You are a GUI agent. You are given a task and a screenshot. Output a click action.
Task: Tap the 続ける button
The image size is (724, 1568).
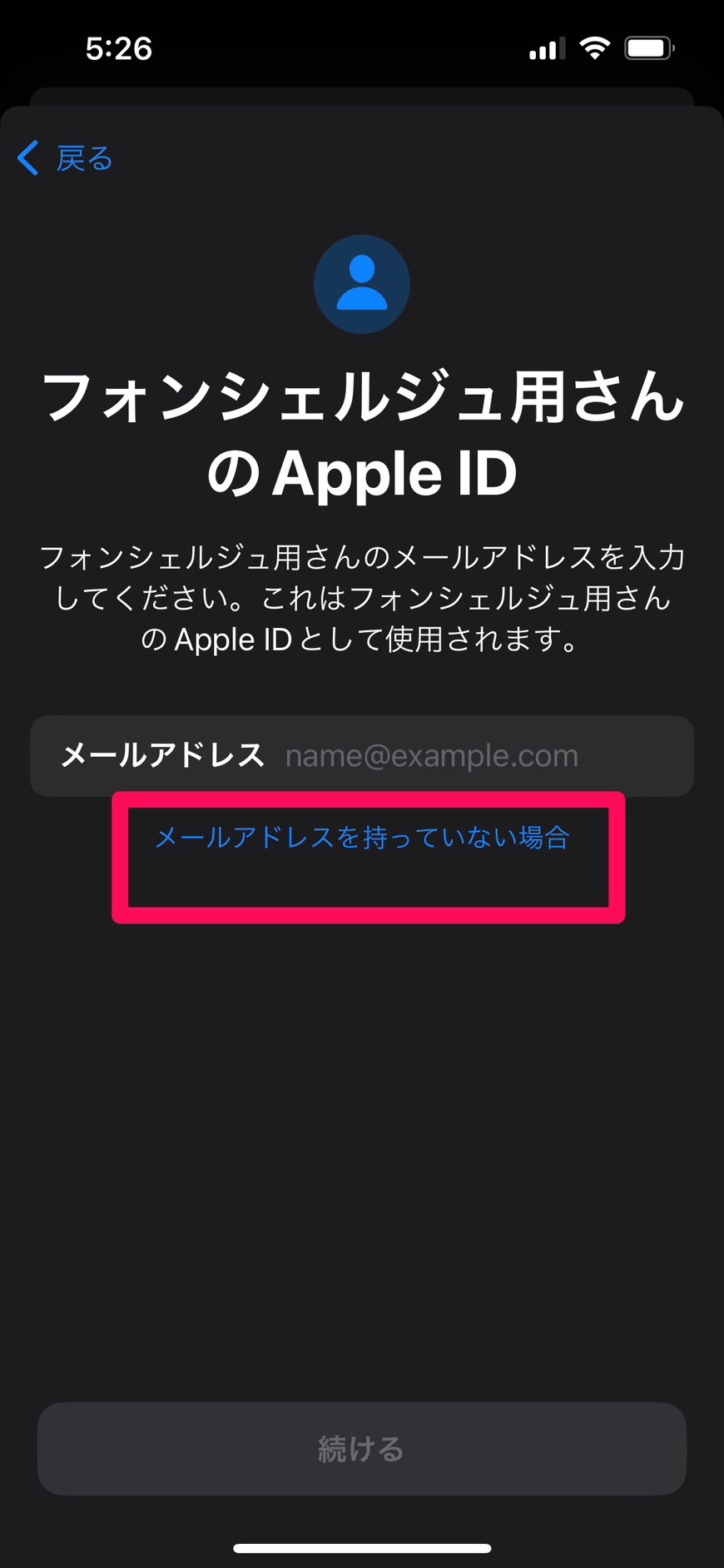362,1449
